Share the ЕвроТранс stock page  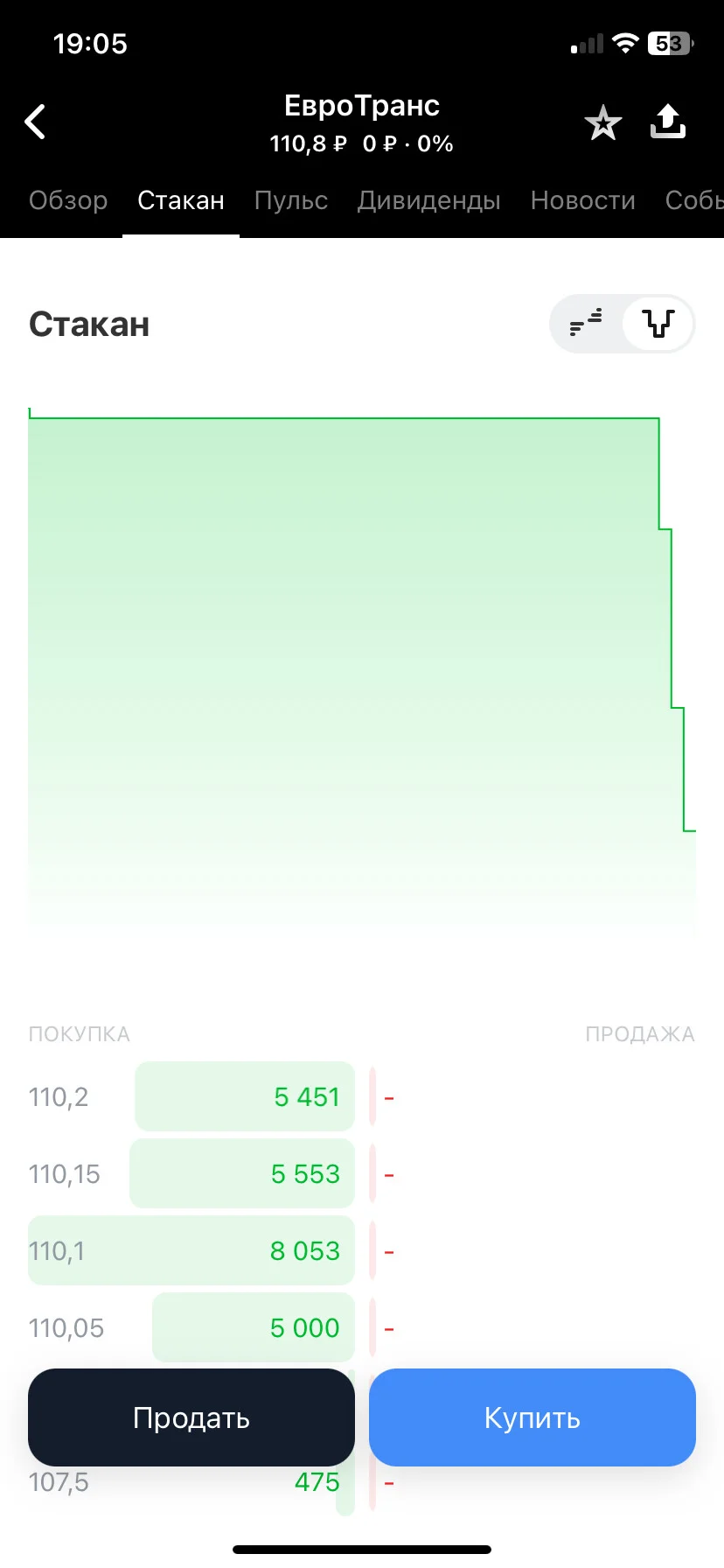point(668,122)
